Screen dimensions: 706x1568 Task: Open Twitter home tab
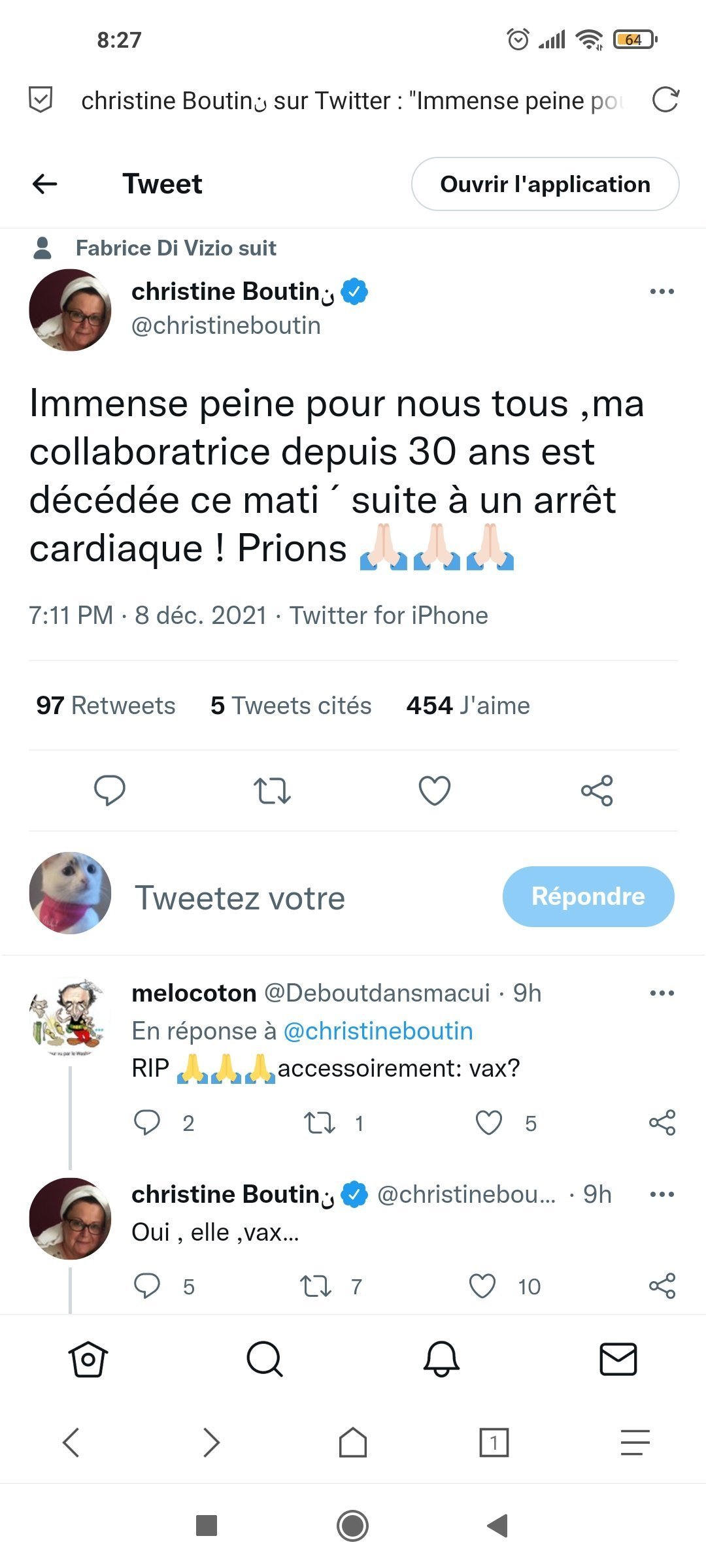point(88,1360)
